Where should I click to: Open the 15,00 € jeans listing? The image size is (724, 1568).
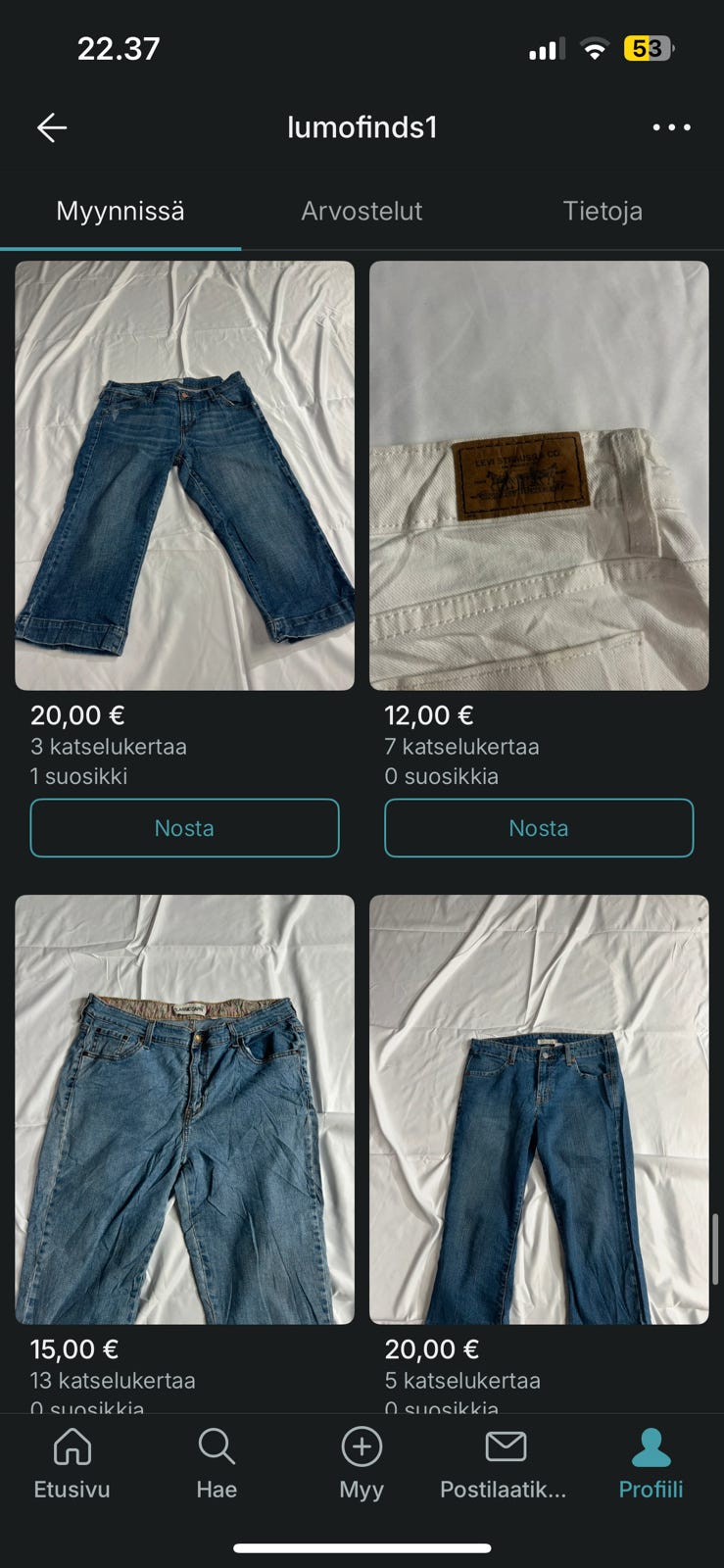(184, 1107)
